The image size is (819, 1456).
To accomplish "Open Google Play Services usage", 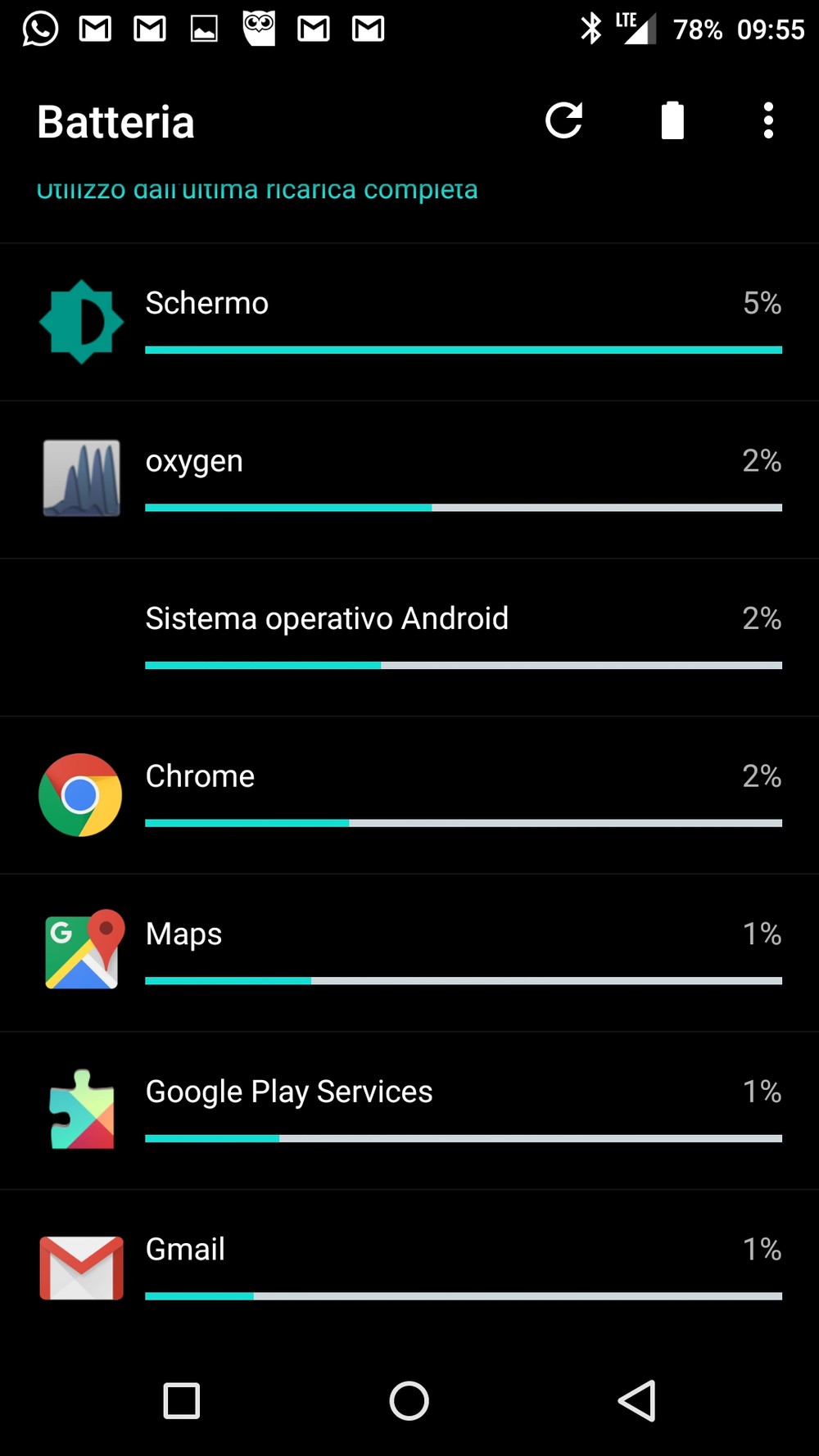I will click(x=409, y=1110).
